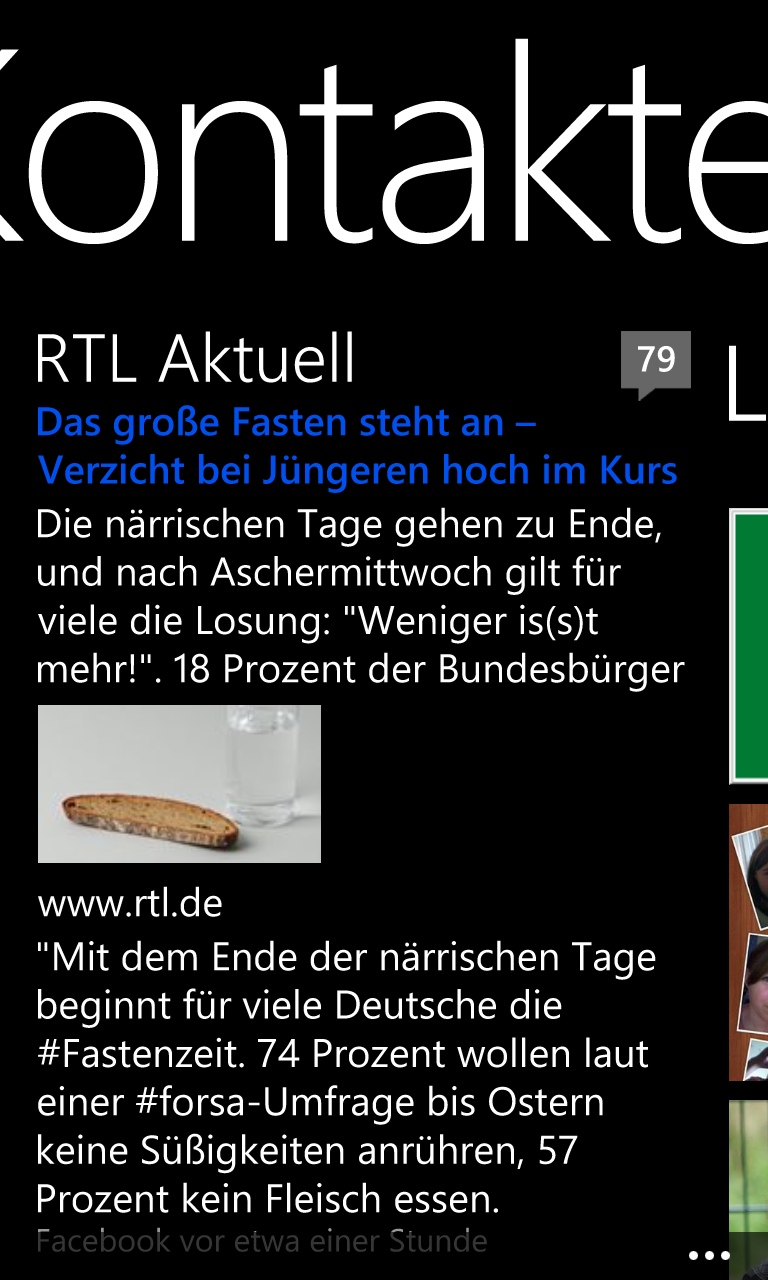Open the green tile on the right

click(748, 646)
